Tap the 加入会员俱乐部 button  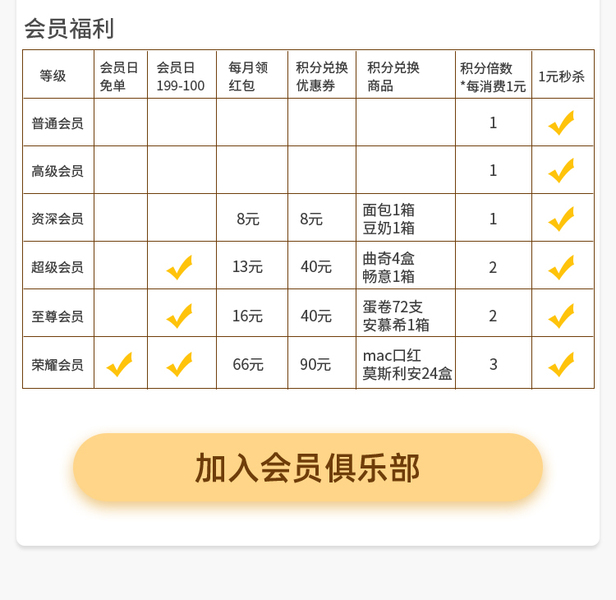pos(308,468)
